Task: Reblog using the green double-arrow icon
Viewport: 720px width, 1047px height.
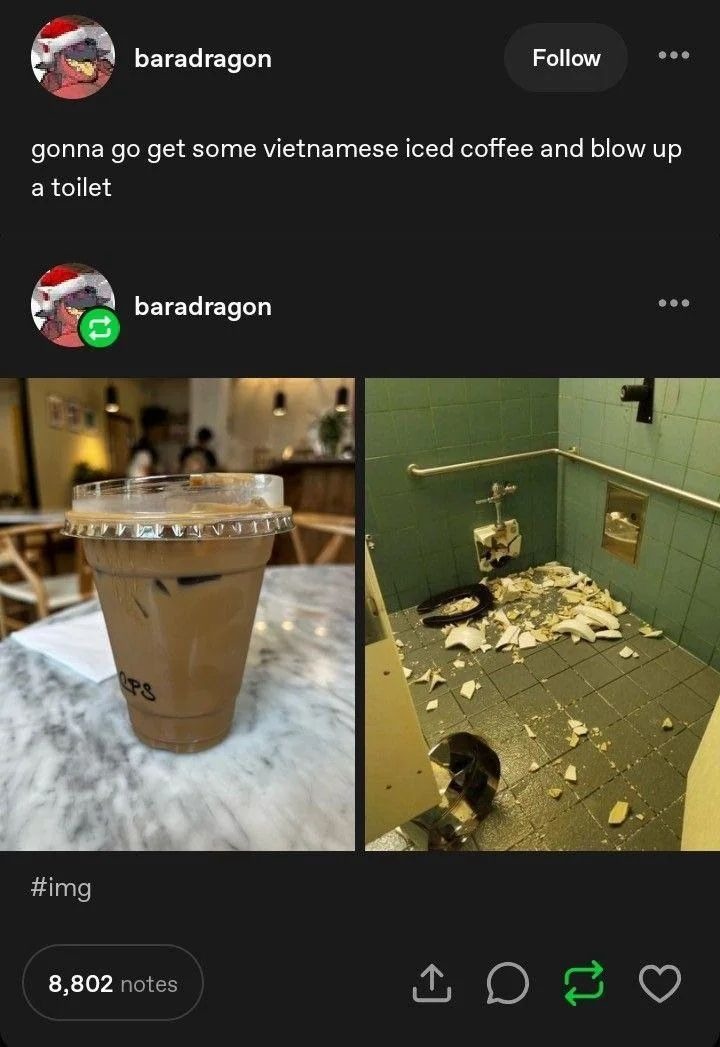Action: pyautogui.click(x=583, y=983)
